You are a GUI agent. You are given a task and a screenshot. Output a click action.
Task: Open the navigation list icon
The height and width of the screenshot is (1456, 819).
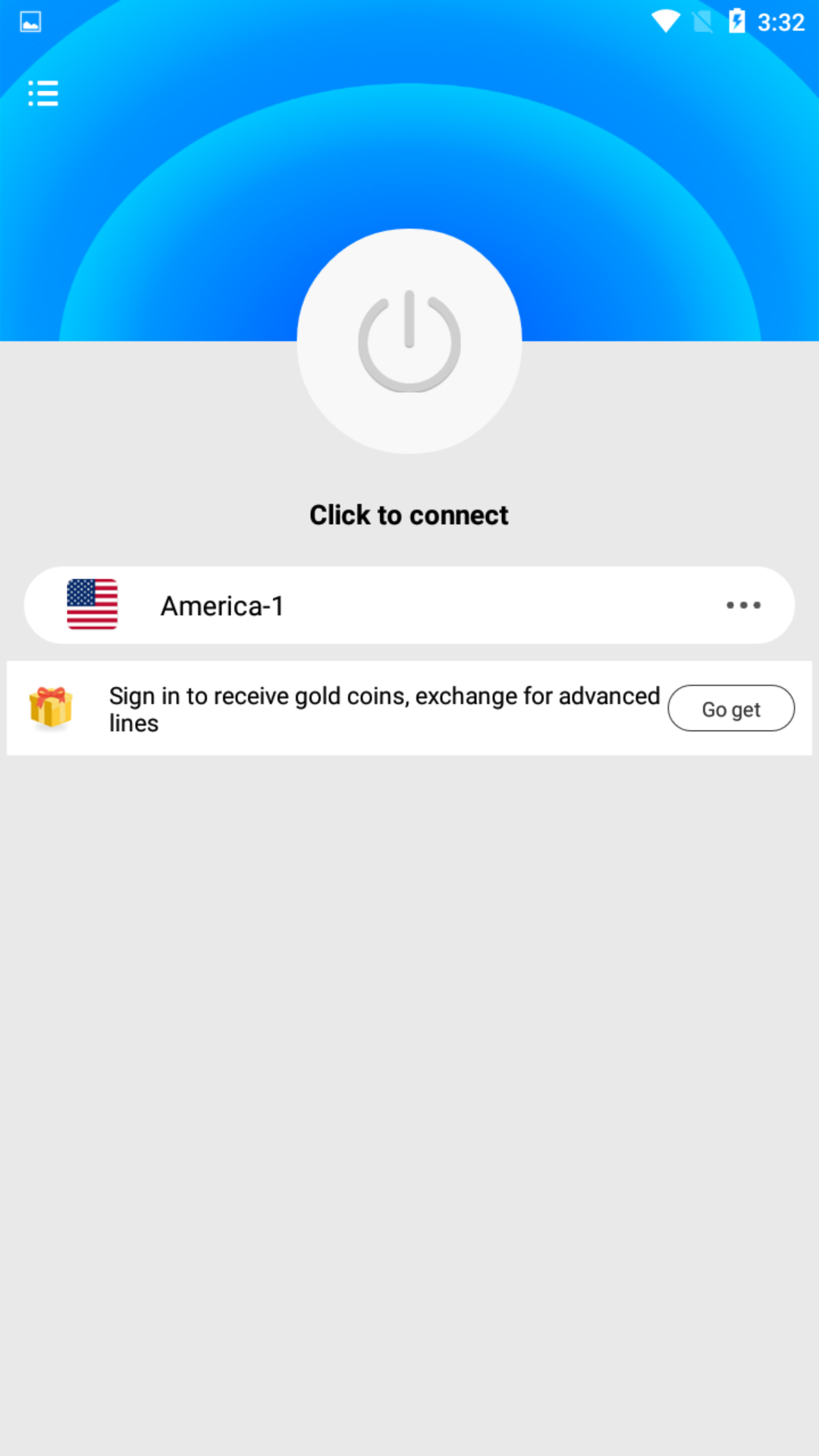42,93
